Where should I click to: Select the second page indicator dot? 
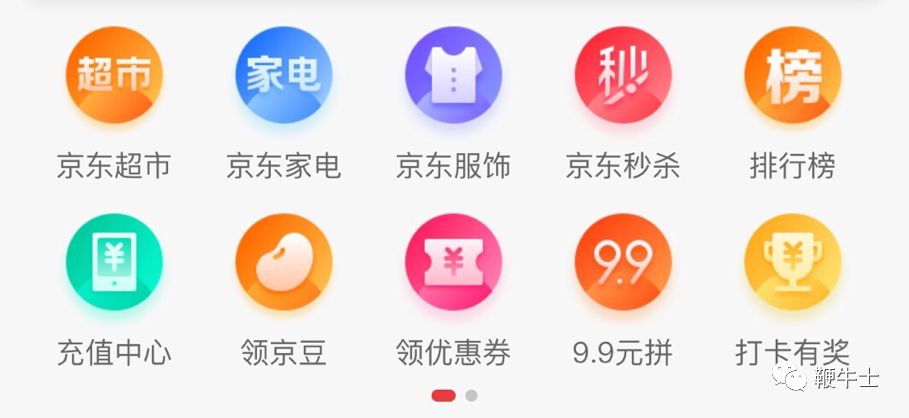coord(472,395)
